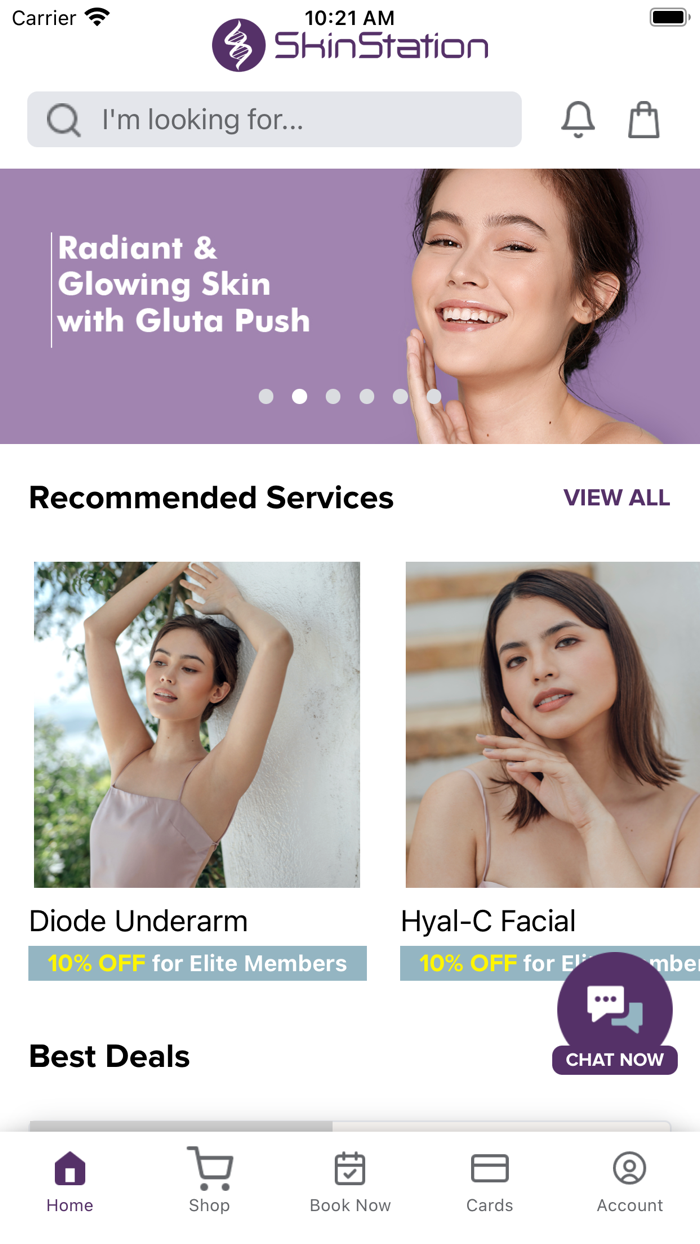Open the notifications bell
700x1244 pixels.
point(578,120)
